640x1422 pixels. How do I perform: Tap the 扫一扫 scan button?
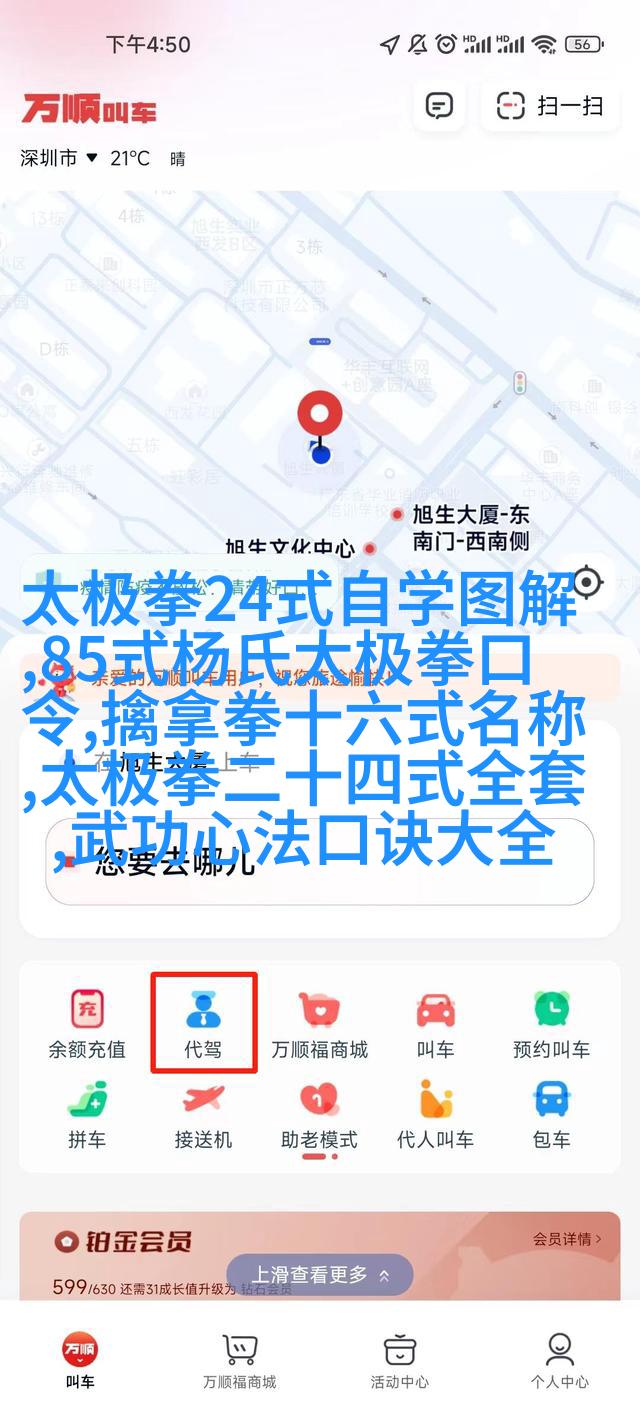tap(552, 106)
